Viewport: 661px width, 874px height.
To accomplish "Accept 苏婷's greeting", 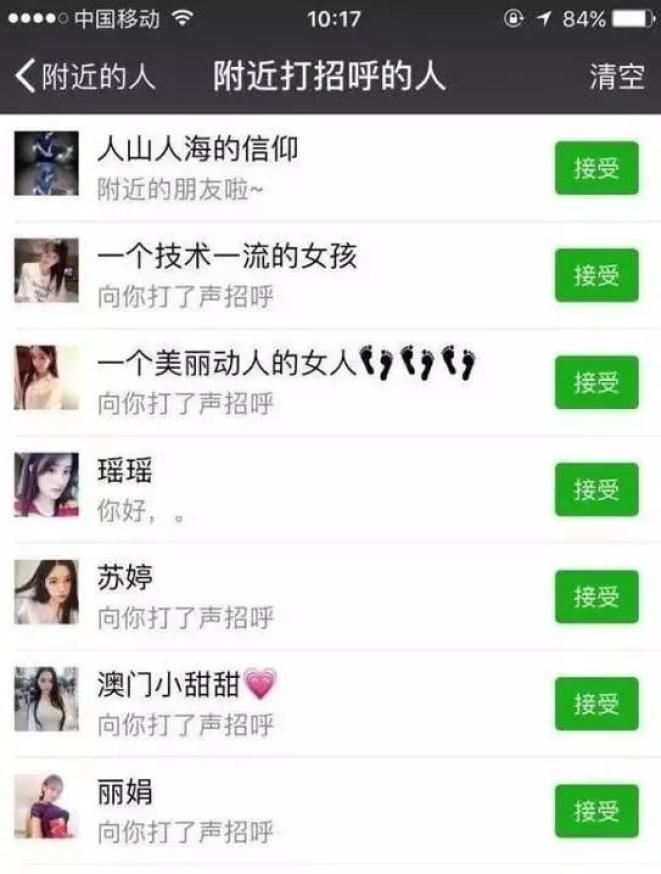I will point(596,596).
